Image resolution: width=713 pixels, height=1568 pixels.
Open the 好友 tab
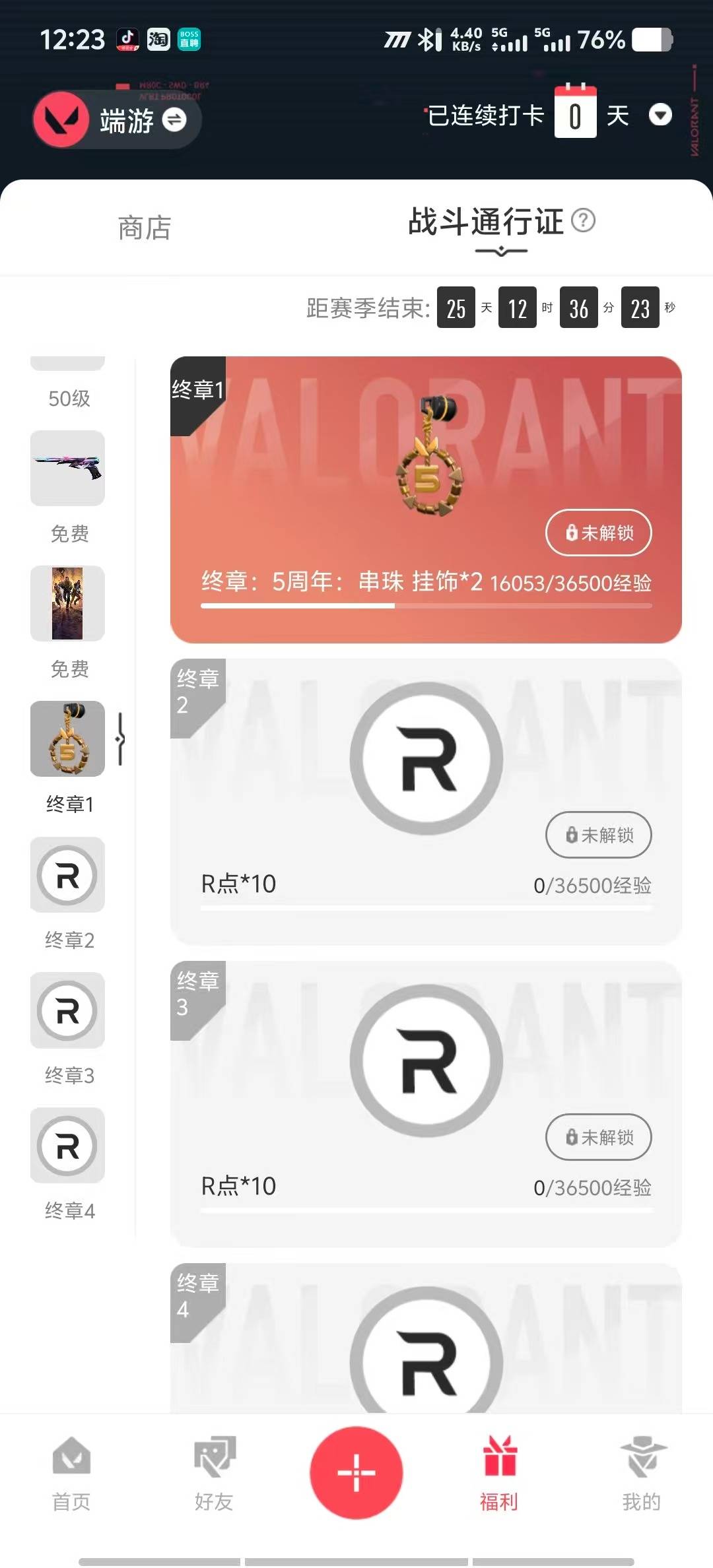tap(214, 1473)
